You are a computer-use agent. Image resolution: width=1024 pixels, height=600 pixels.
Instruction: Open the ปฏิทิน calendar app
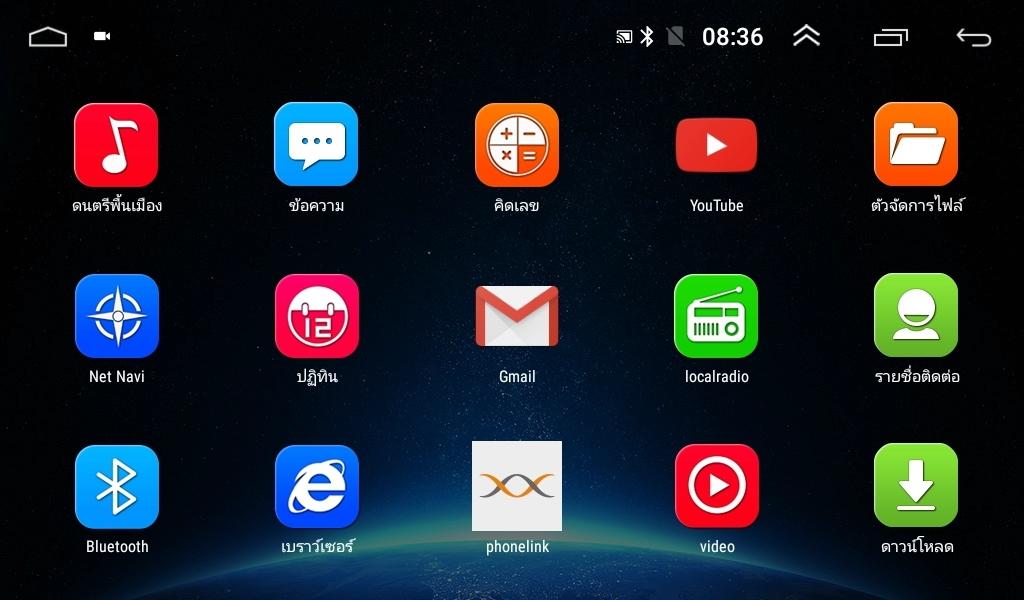tap(316, 317)
